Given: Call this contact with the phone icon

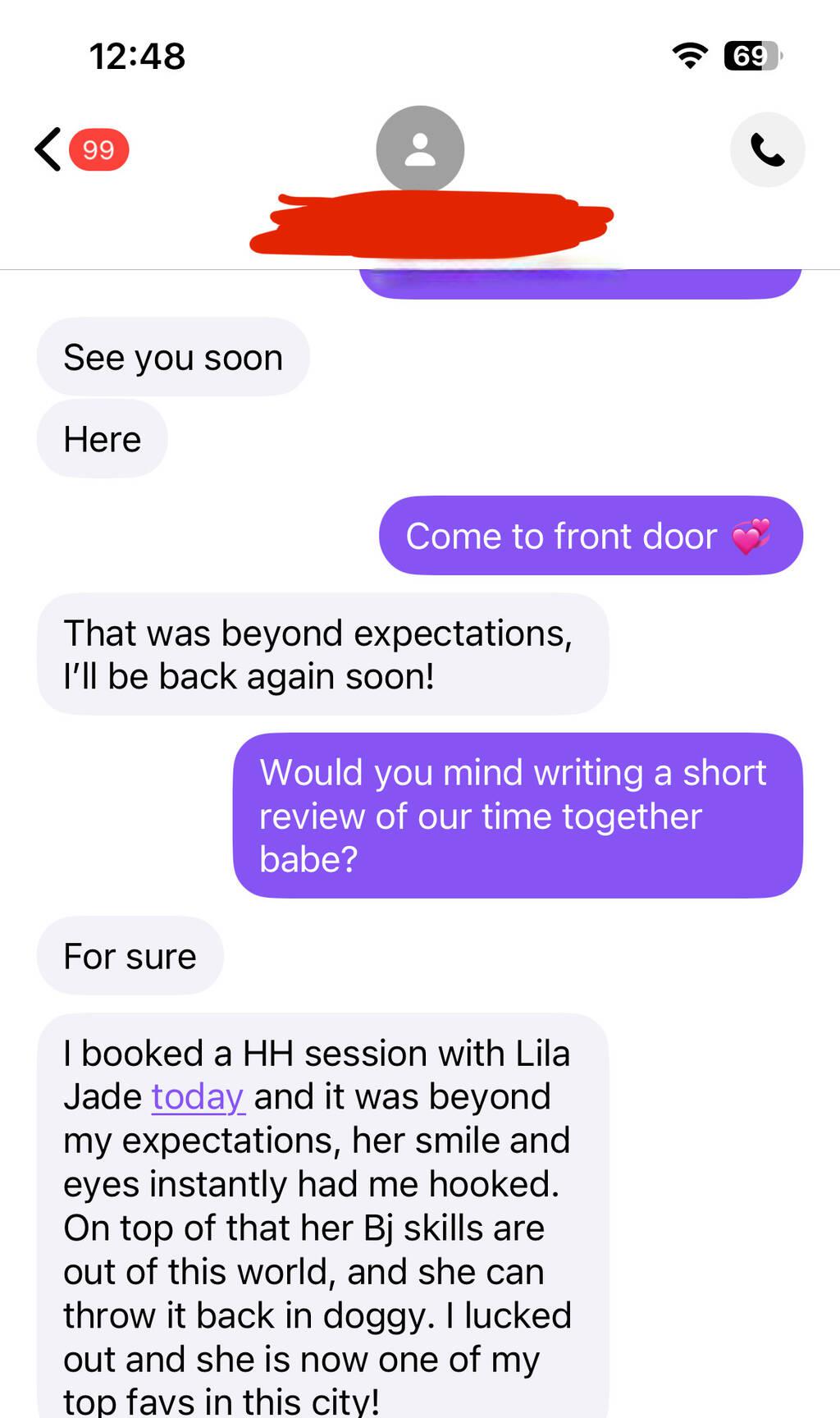Looking at the screenshot, I should 767,149.
